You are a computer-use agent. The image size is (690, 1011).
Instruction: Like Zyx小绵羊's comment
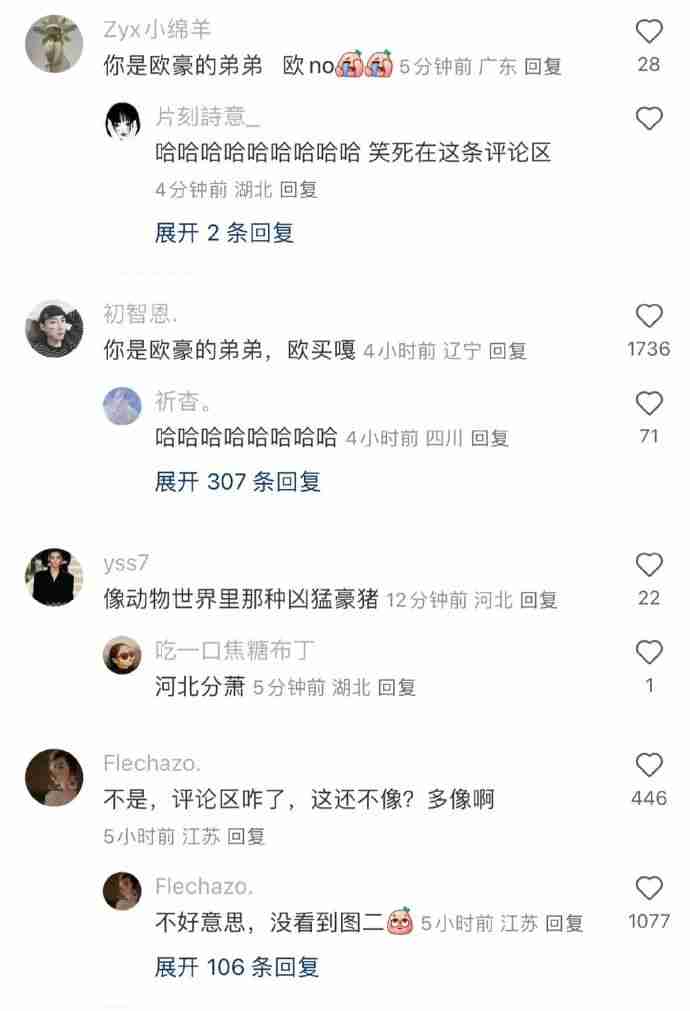pyautogui.click(x=649, y=32)
